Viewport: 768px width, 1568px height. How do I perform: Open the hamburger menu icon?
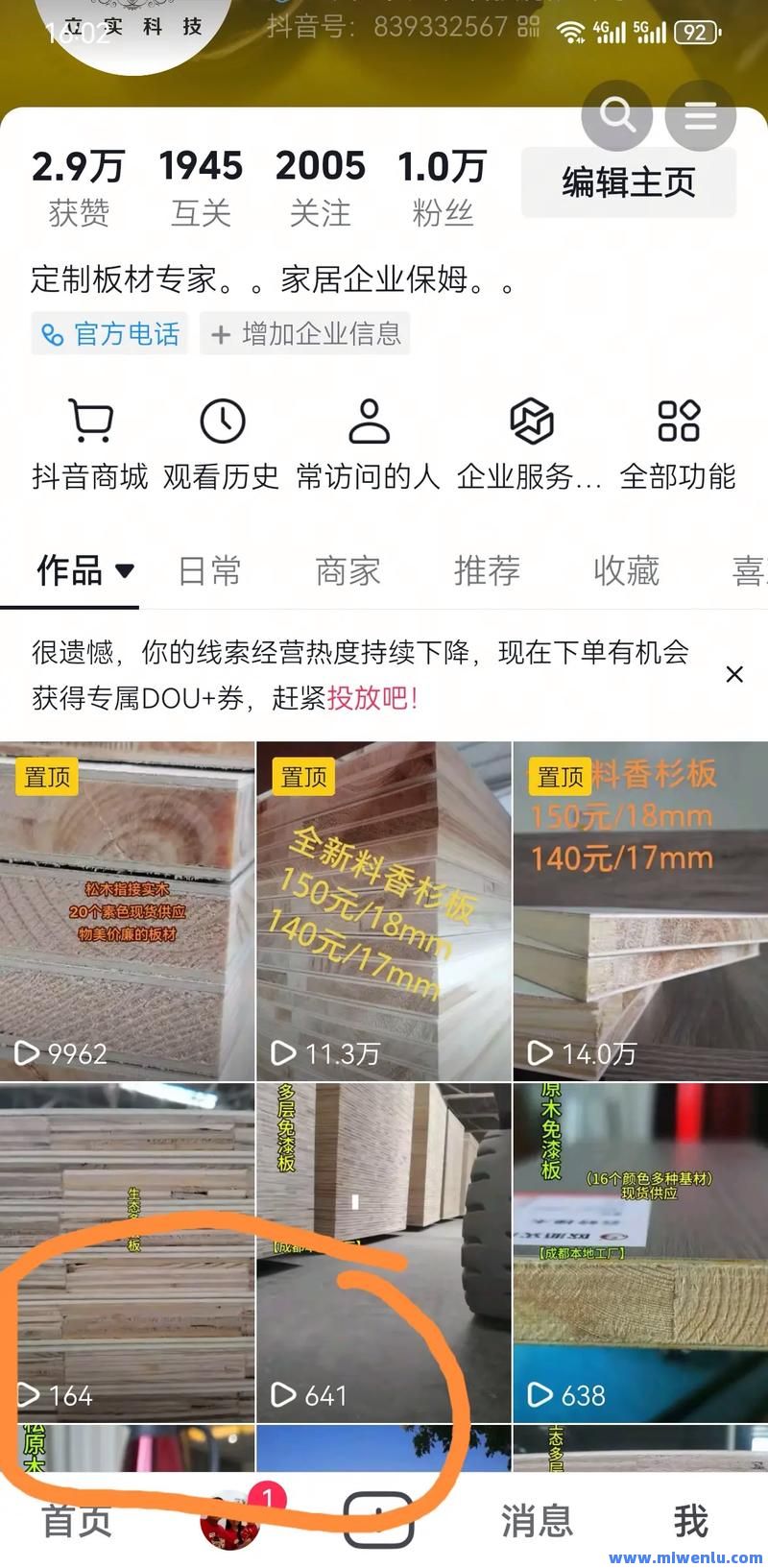coord(701,115)
